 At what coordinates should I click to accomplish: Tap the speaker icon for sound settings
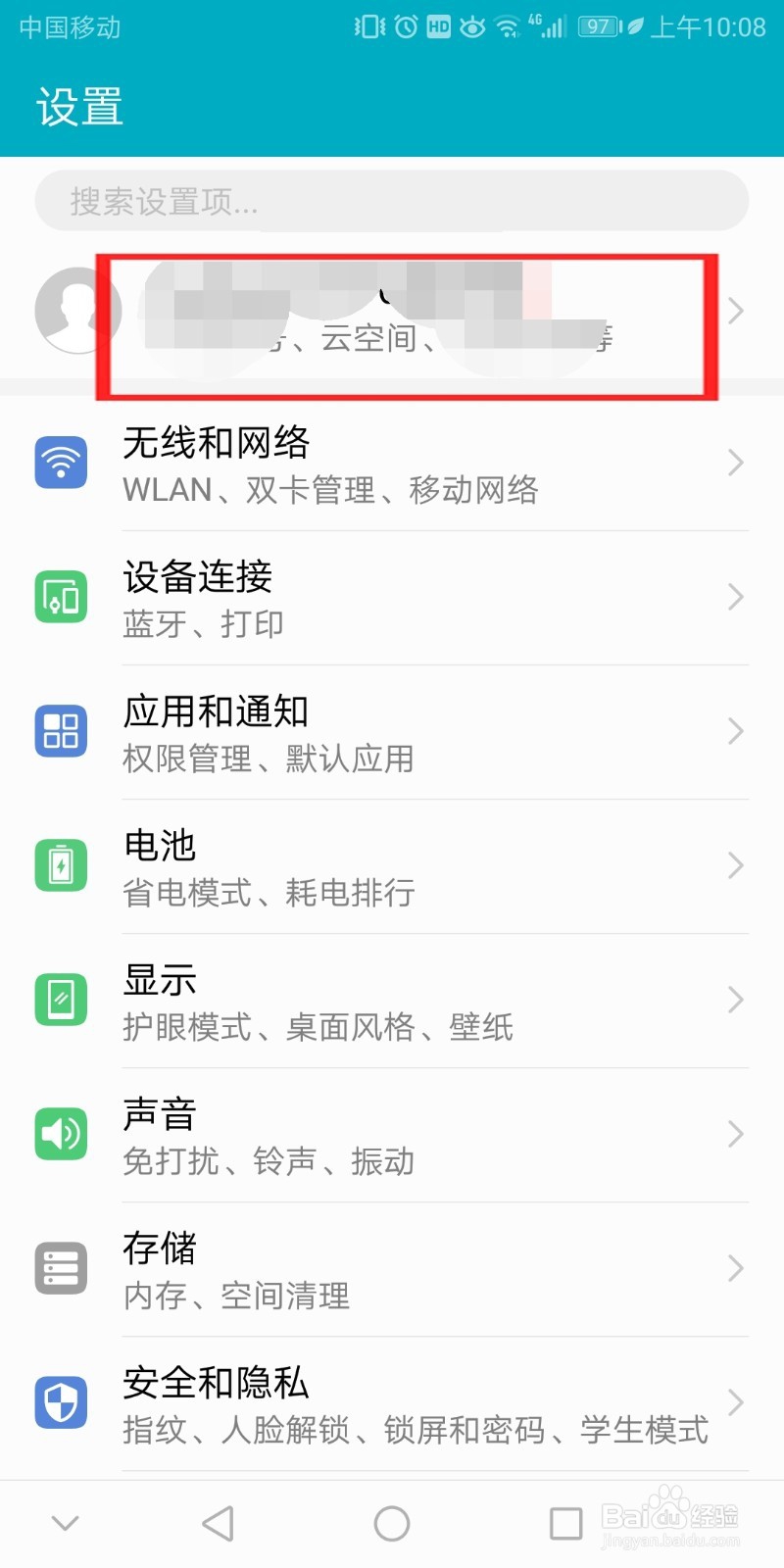click(x=61, y=1134)
